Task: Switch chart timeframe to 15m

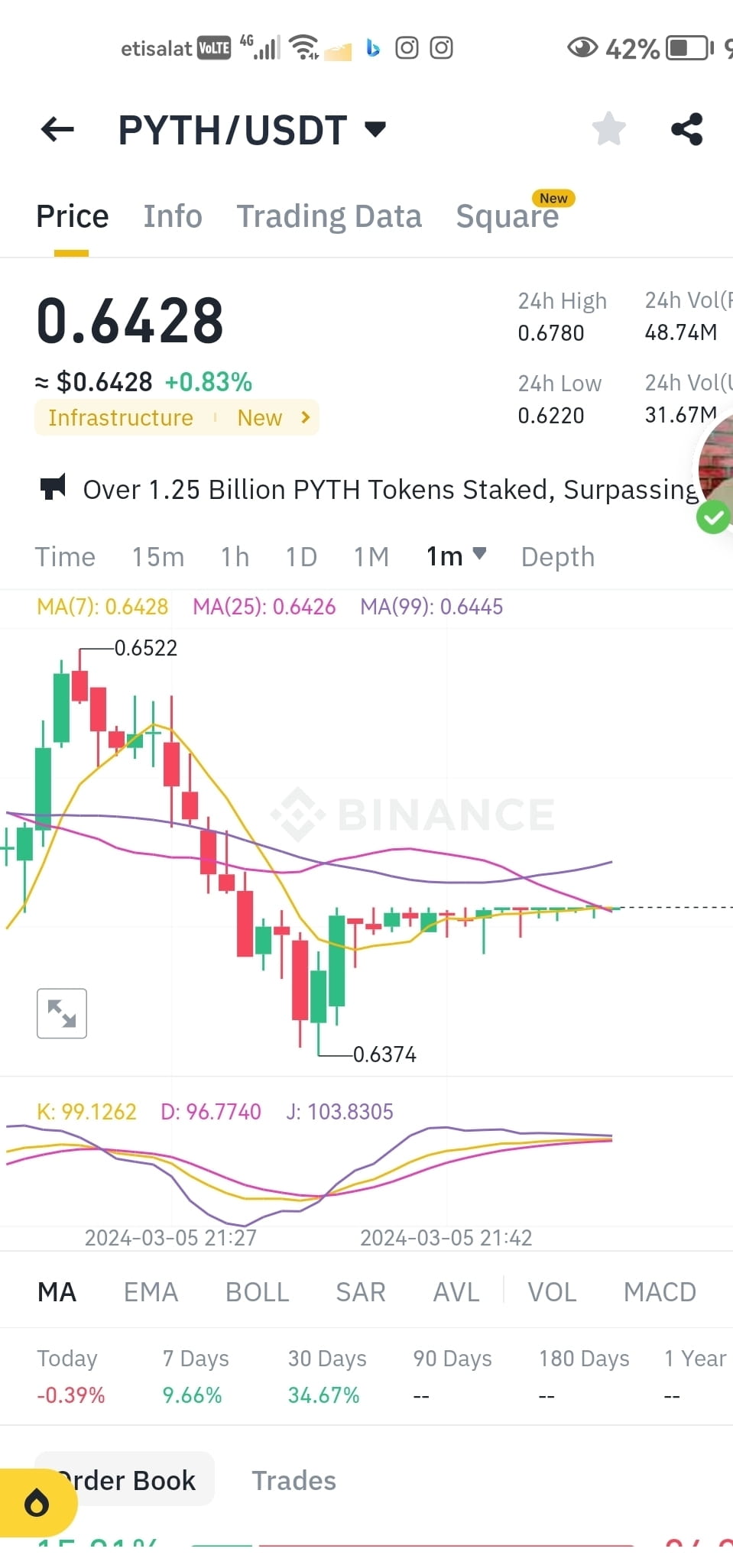Action: 157,556
